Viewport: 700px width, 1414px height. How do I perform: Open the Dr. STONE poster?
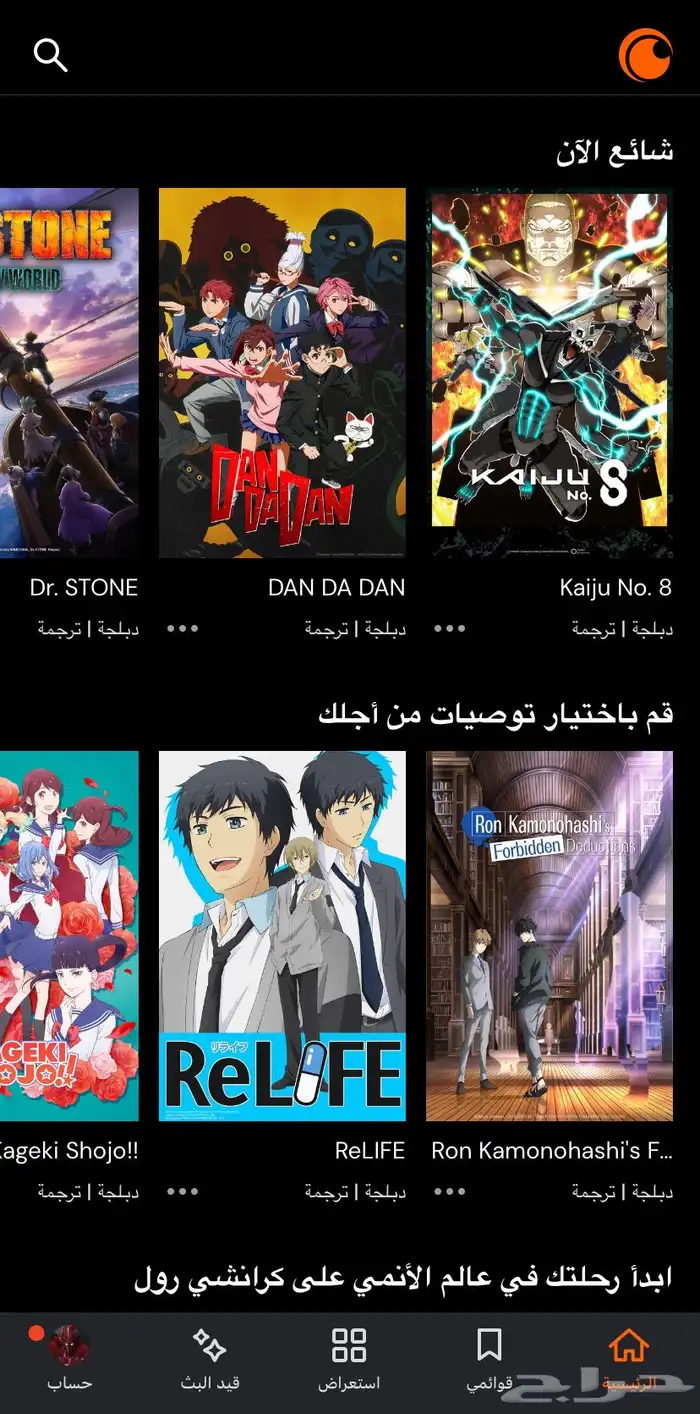click(x=69, y=373)
